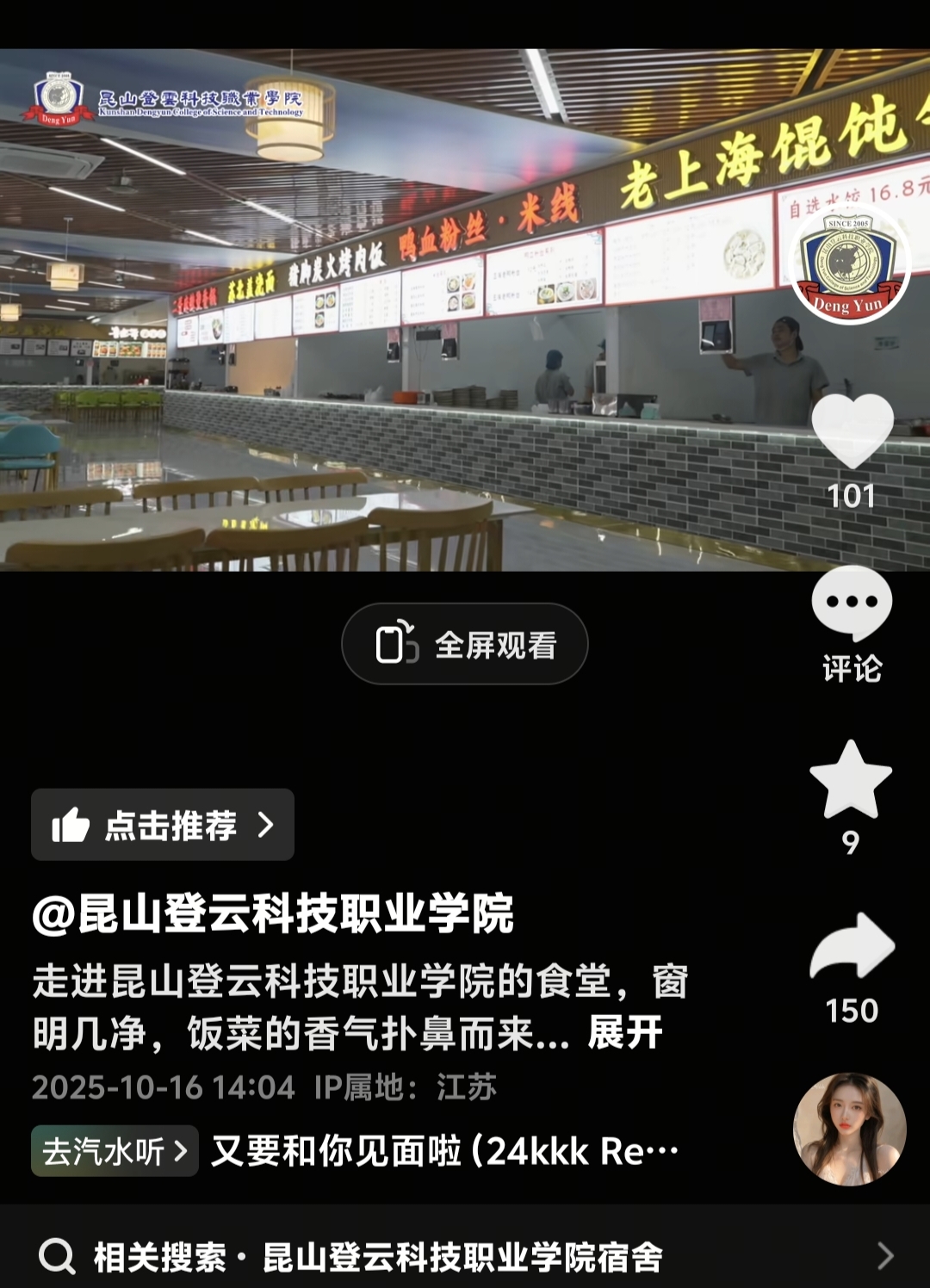Tap the 点击推荐 recommend button
930x1288 pixels.
163,825
